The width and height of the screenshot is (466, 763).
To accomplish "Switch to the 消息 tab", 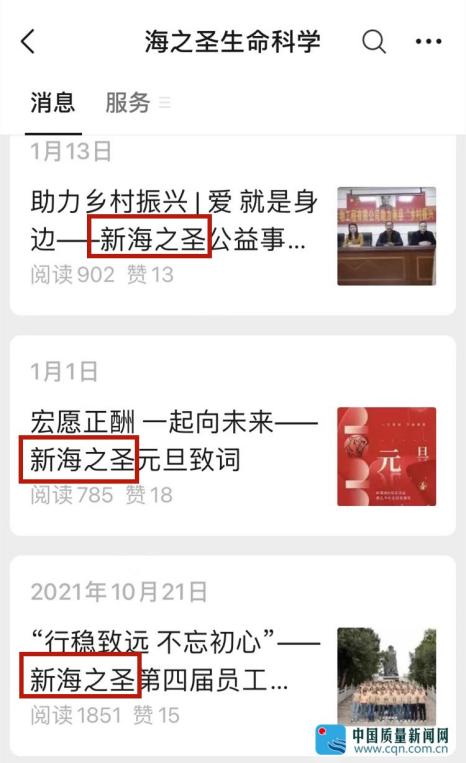I will (x=53, y=103).
